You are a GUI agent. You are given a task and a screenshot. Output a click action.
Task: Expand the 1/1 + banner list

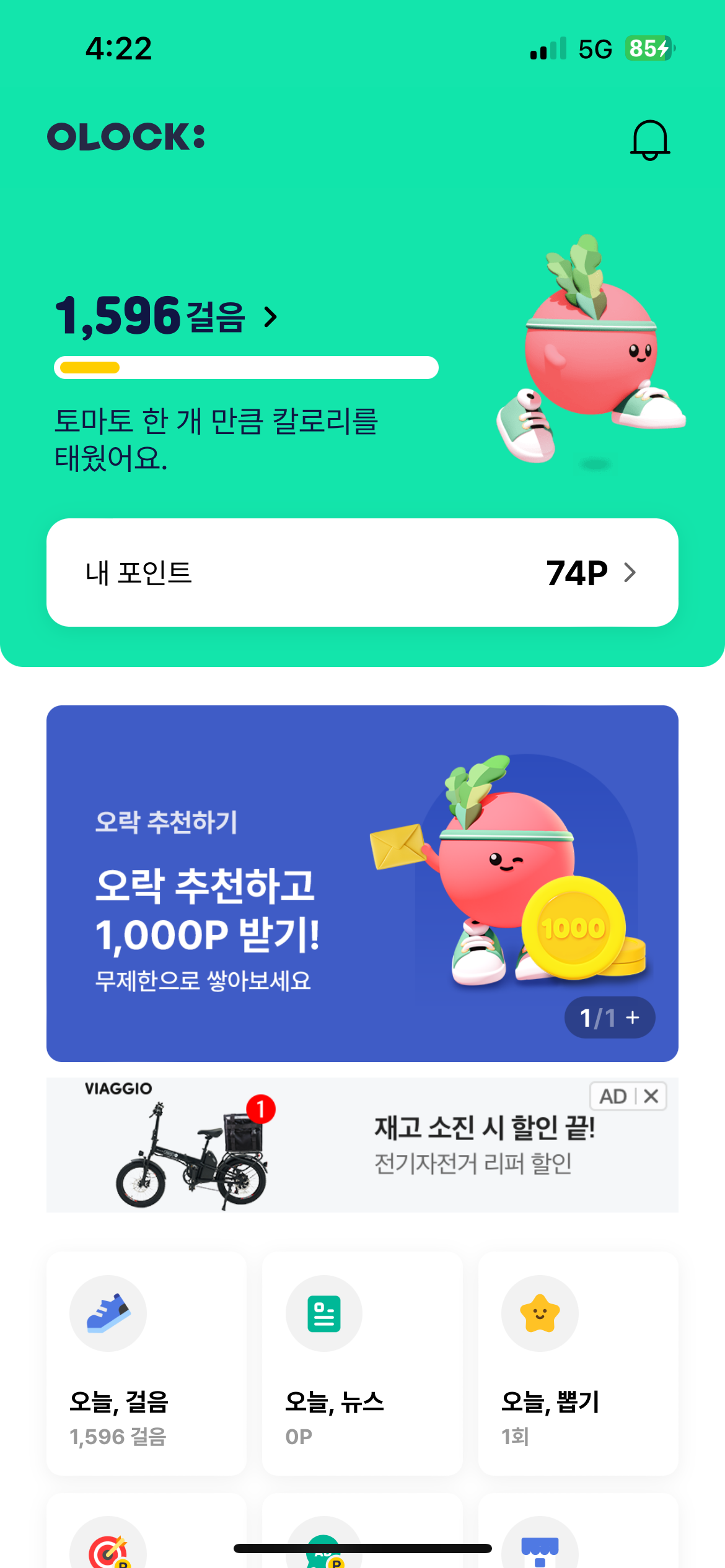[x=610, y=1017]
